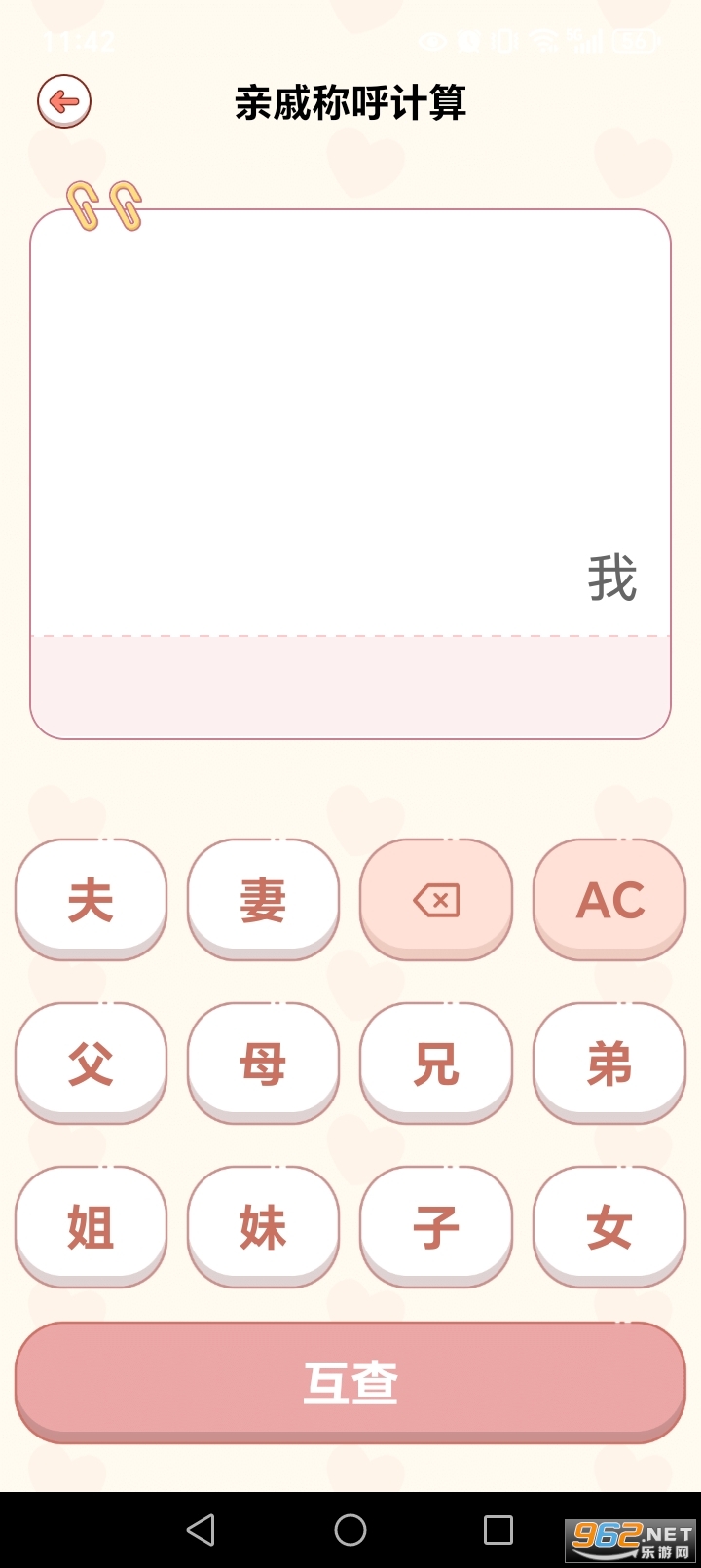Screen dimensions: 701x1568
Task: Tap the 父 (father) key
Action: (x=91, y=1063)
